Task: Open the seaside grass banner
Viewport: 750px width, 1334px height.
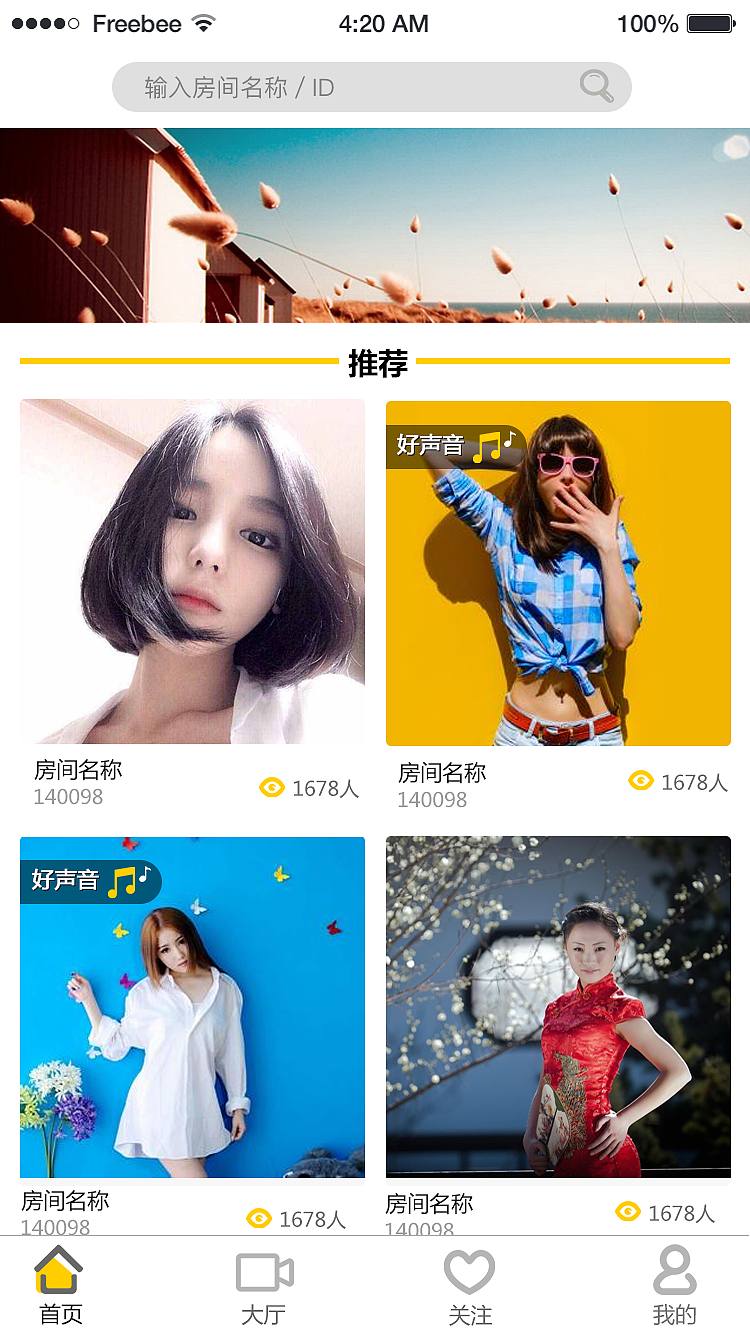Action: point(375,225)
